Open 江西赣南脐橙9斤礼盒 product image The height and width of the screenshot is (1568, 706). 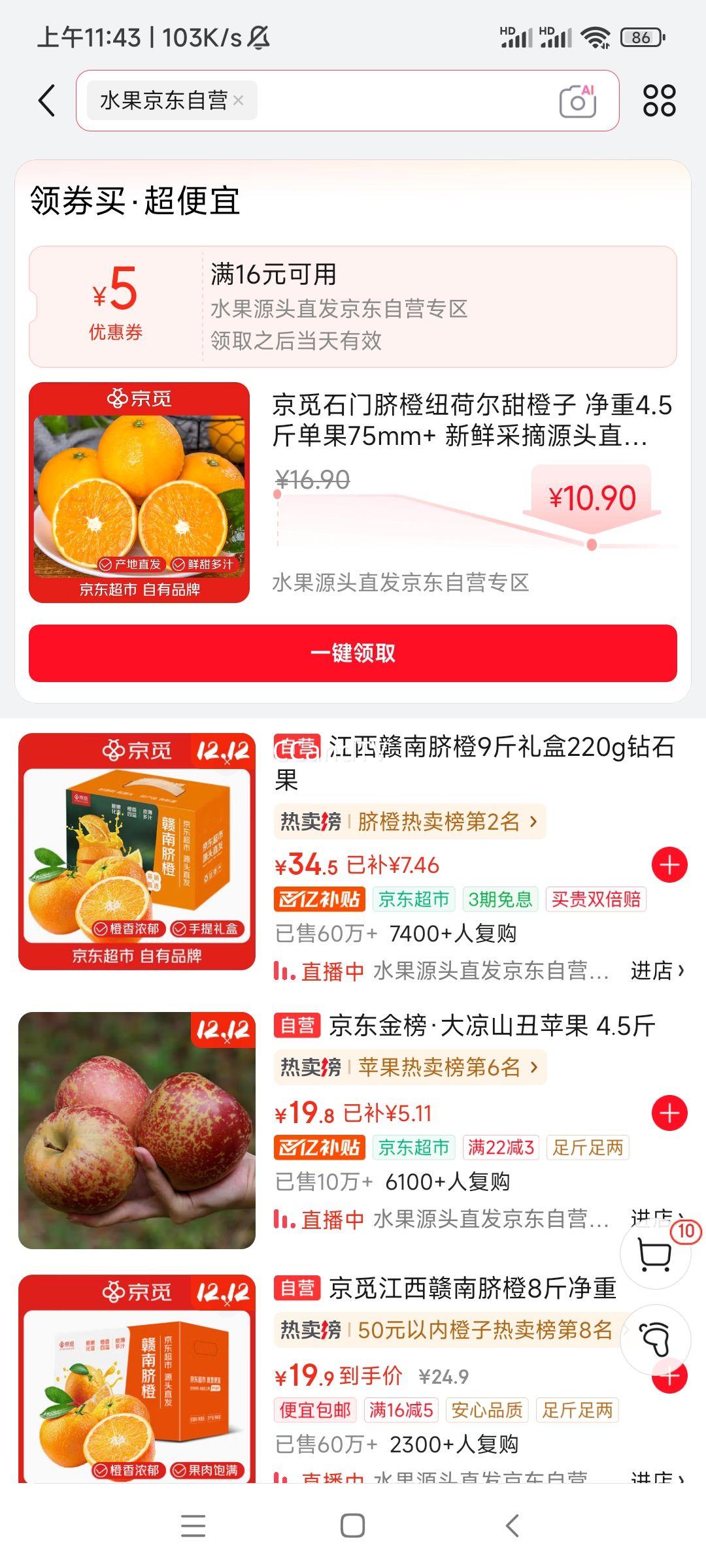[x=137, y=851]
